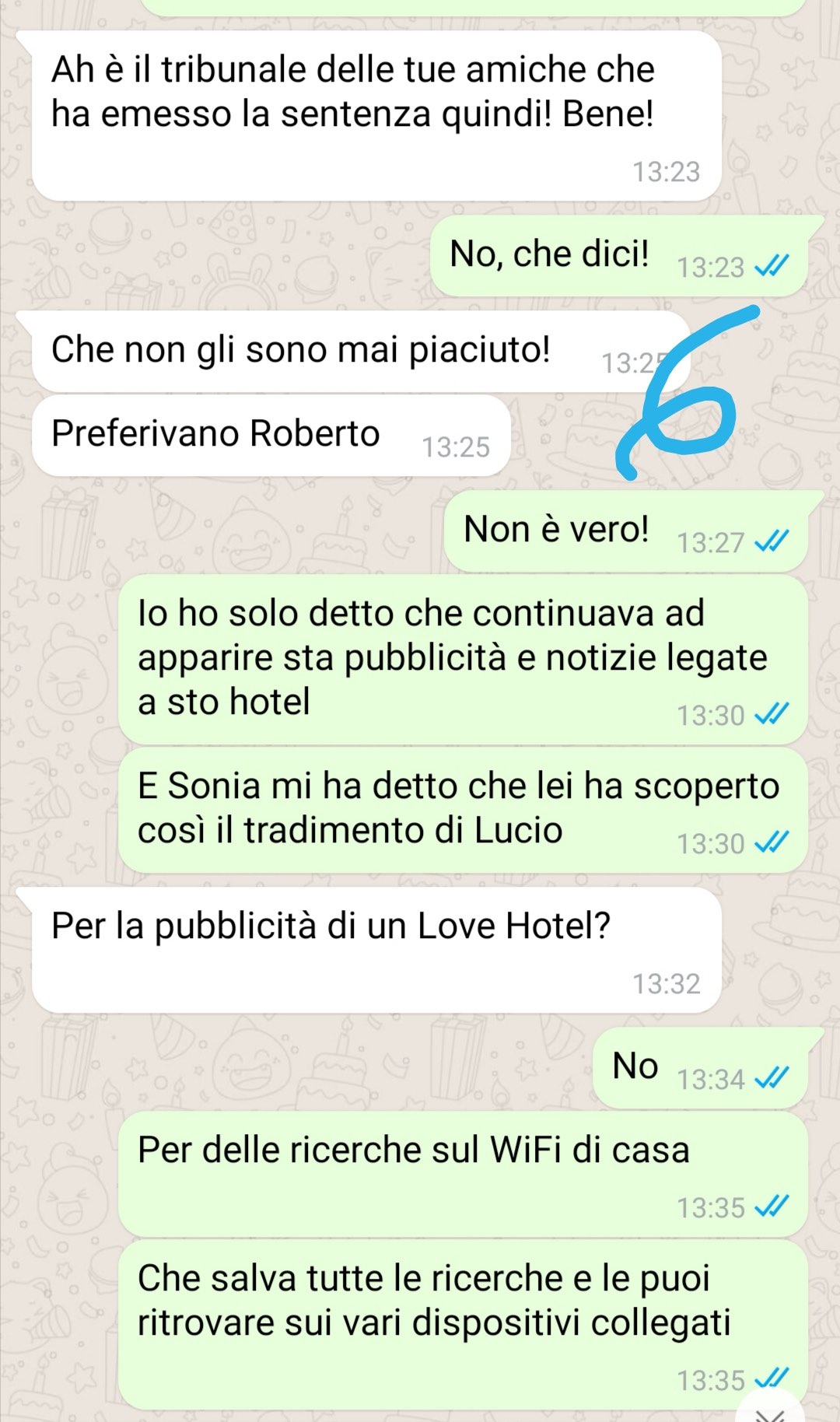The width and height of the screenshot is (840, 1422).
Task: Jump to latest messages with double-chevron button
Action: tap(772, 1410)
